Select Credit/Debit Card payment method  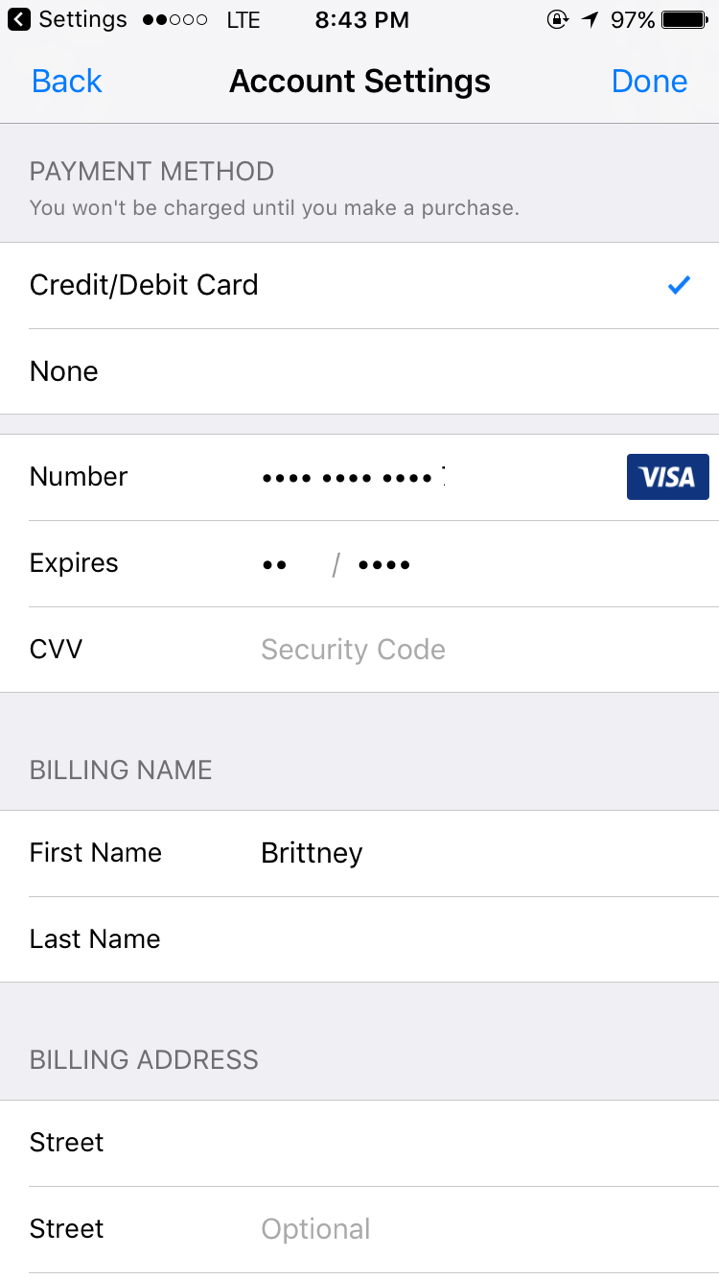pyautogui.click(x=359, y=285)
